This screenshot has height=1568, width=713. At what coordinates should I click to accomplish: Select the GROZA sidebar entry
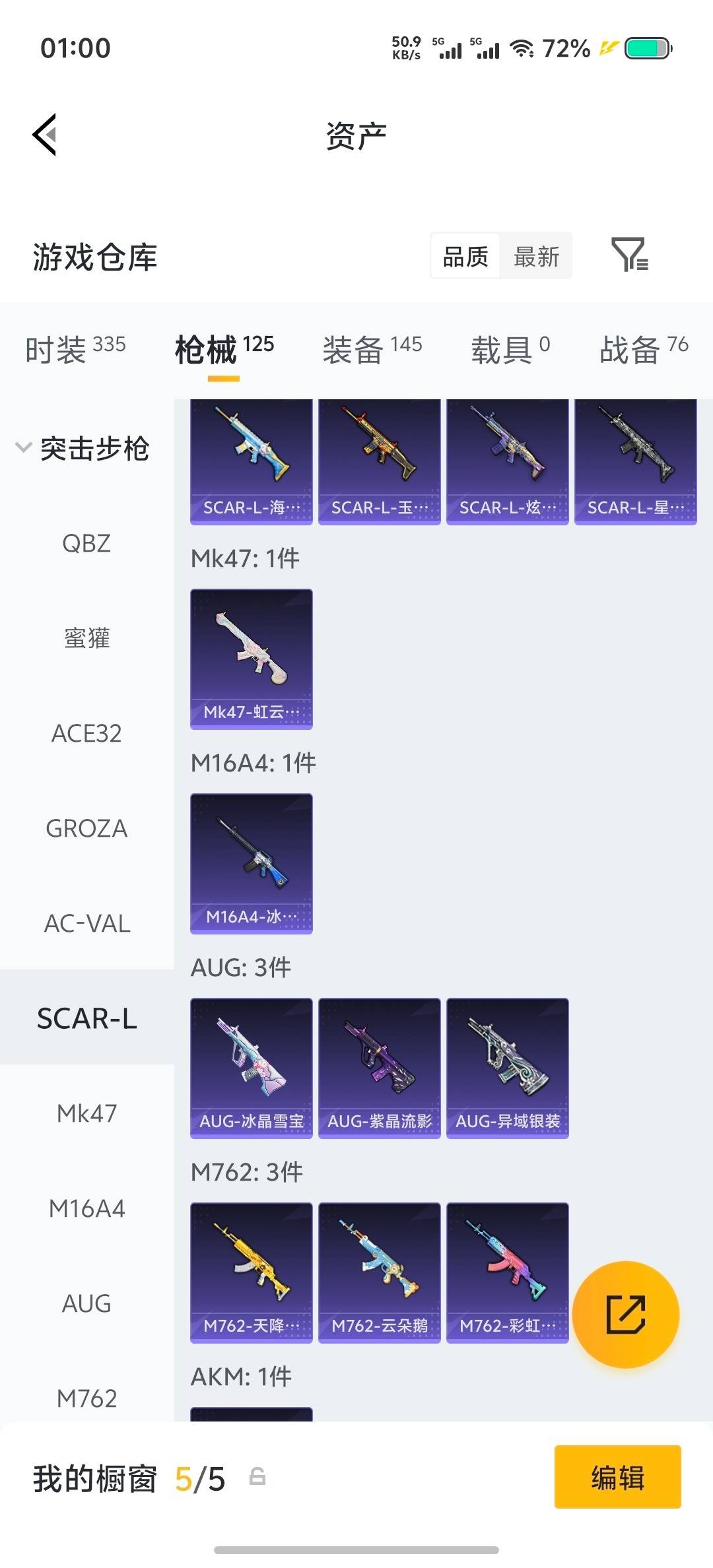click(x=86, y=828)
